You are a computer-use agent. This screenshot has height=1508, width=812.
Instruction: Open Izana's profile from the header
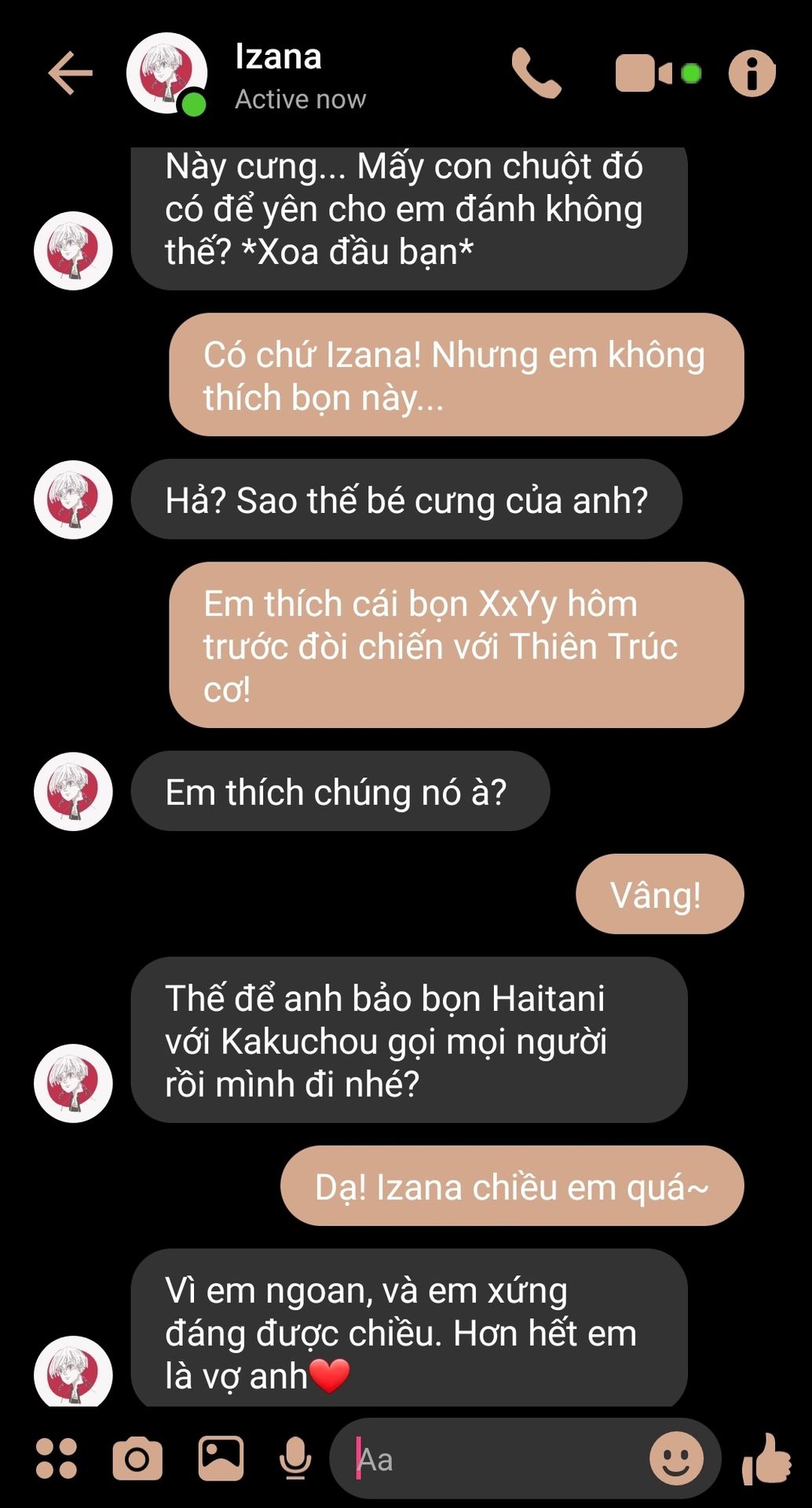[167, 73]
